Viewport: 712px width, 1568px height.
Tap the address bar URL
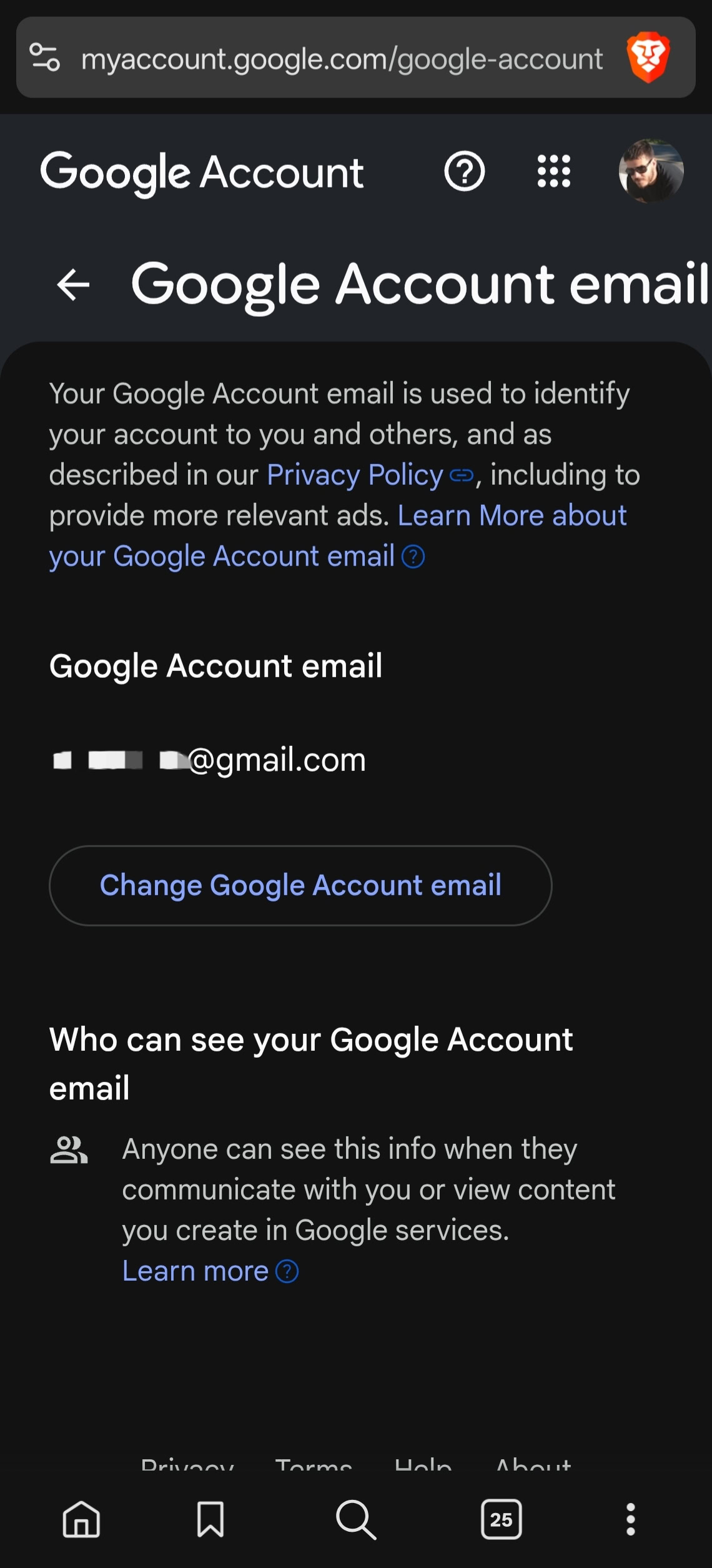pyautogui.click(x=342, y=59)
